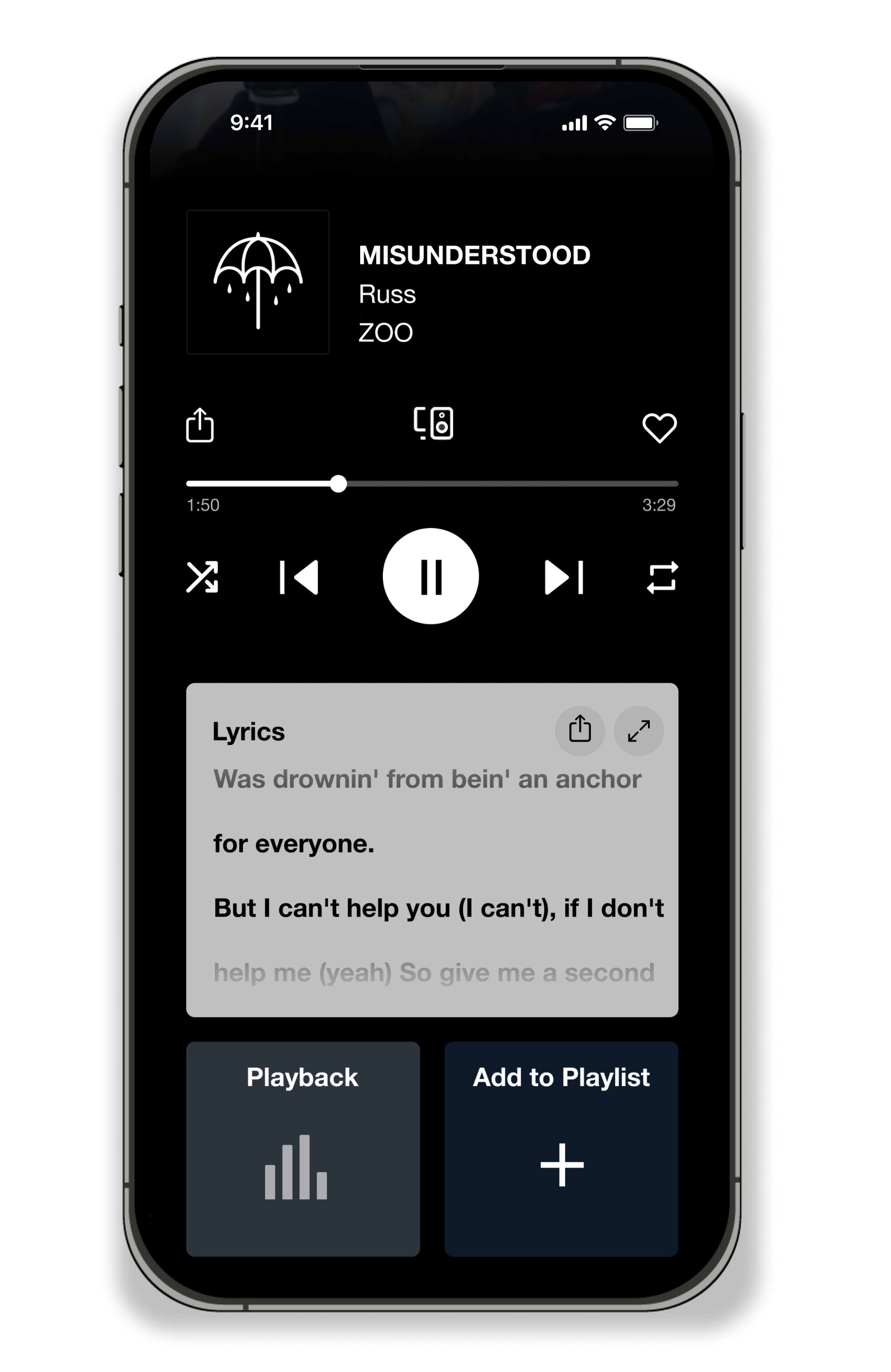
Task: Tap Add to Playlist
Action: [x=561, y=1148]
